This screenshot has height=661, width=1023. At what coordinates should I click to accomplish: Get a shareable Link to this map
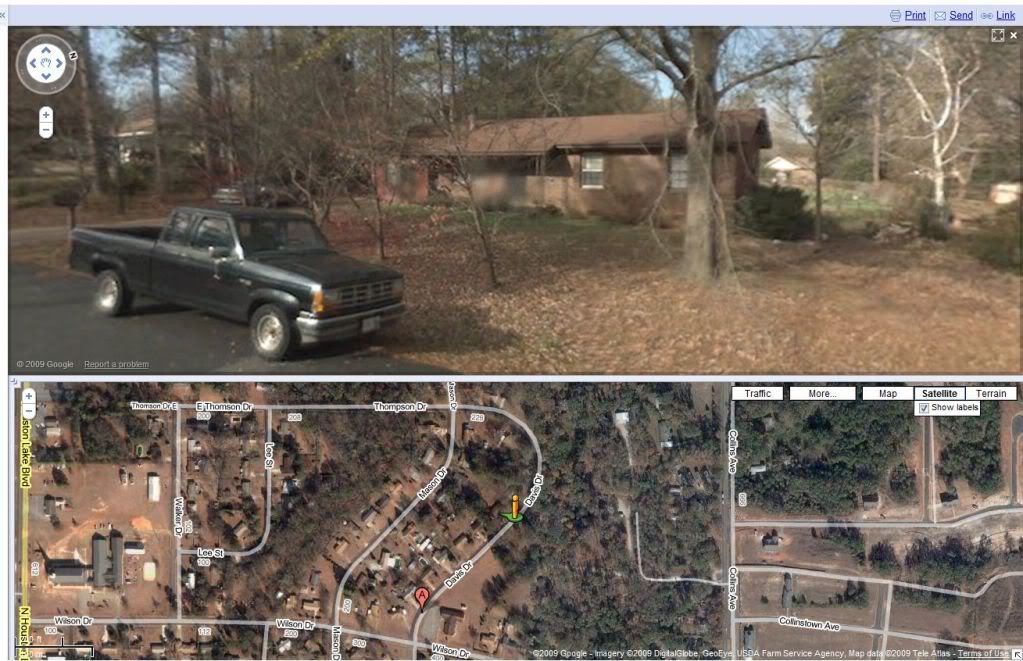[x=1004, y=16]
